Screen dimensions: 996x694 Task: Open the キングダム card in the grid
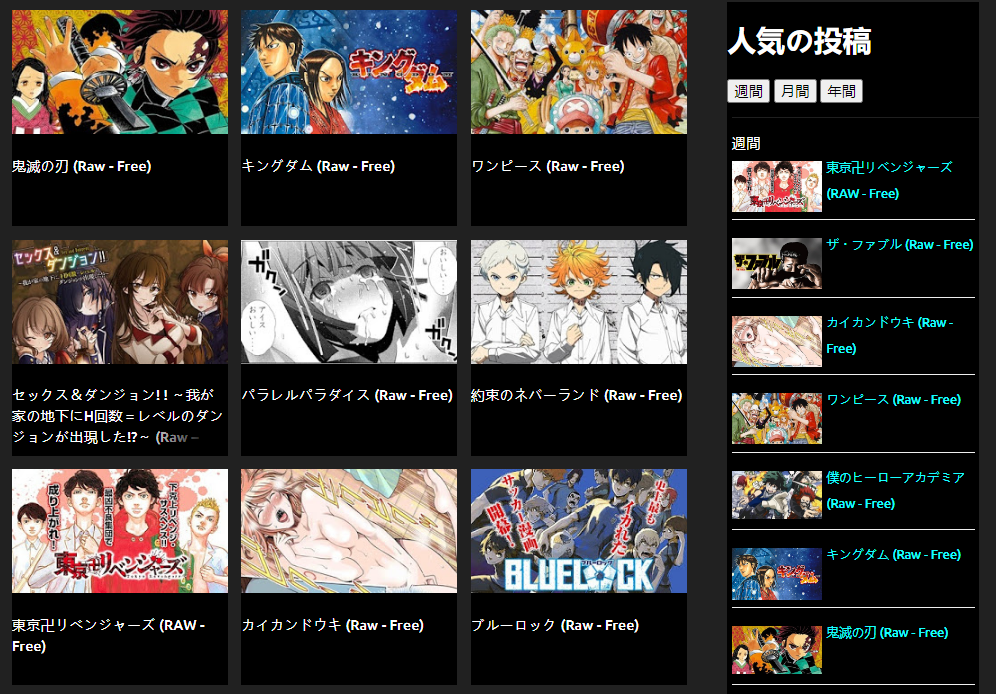pos(348,72)
